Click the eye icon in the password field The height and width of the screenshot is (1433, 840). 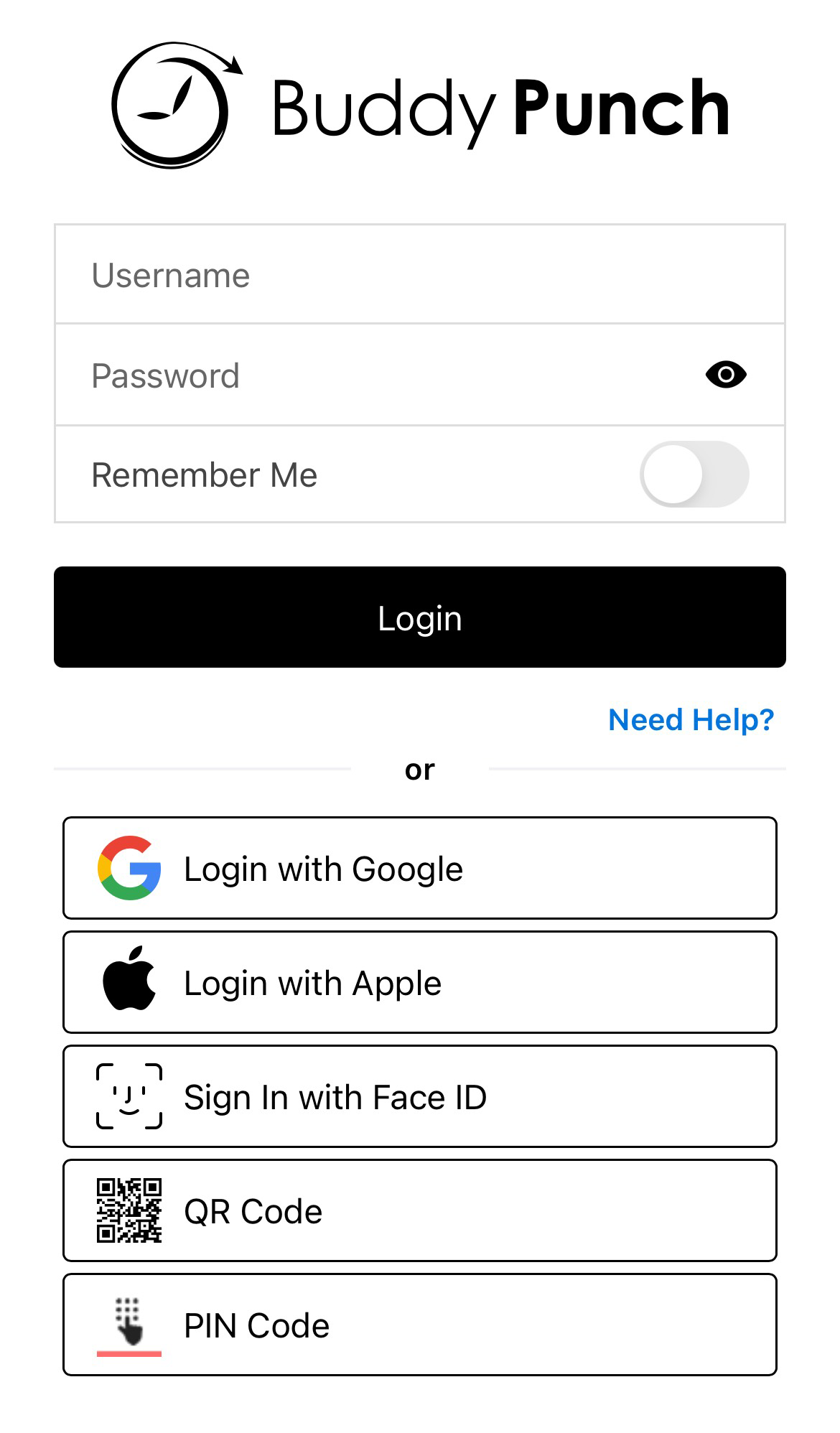[726, 374]
